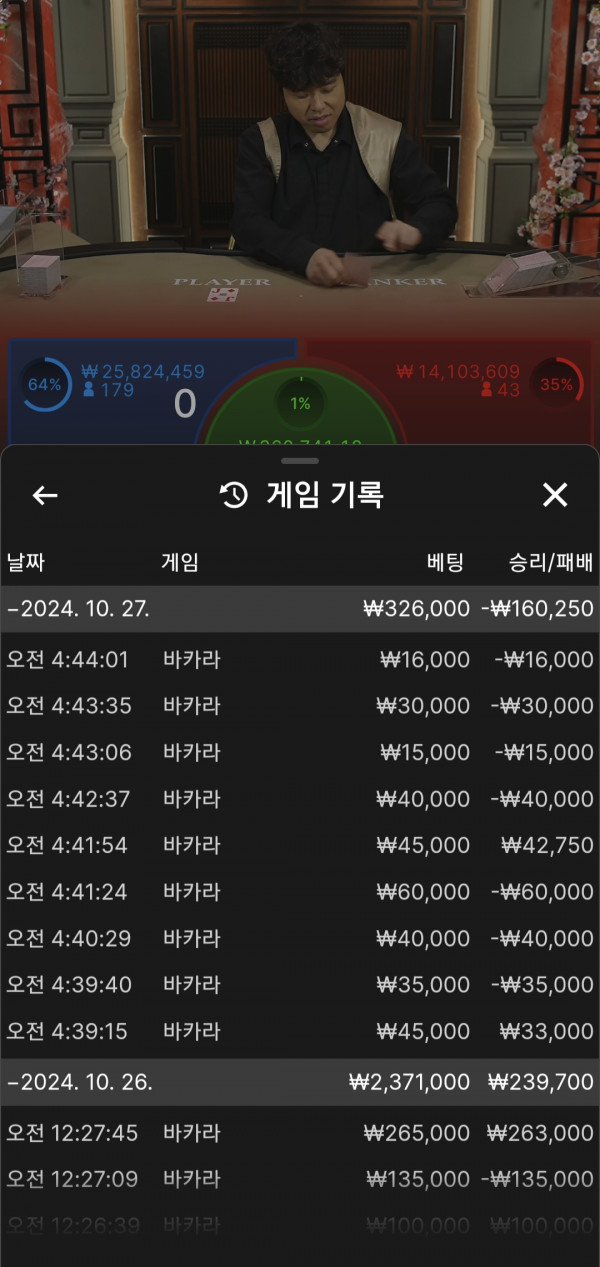Open the 오전 4:43:35 baccarat record
Image resolution: width=600 pixels, height=1267 pixels.
click(x=300, y=706)
